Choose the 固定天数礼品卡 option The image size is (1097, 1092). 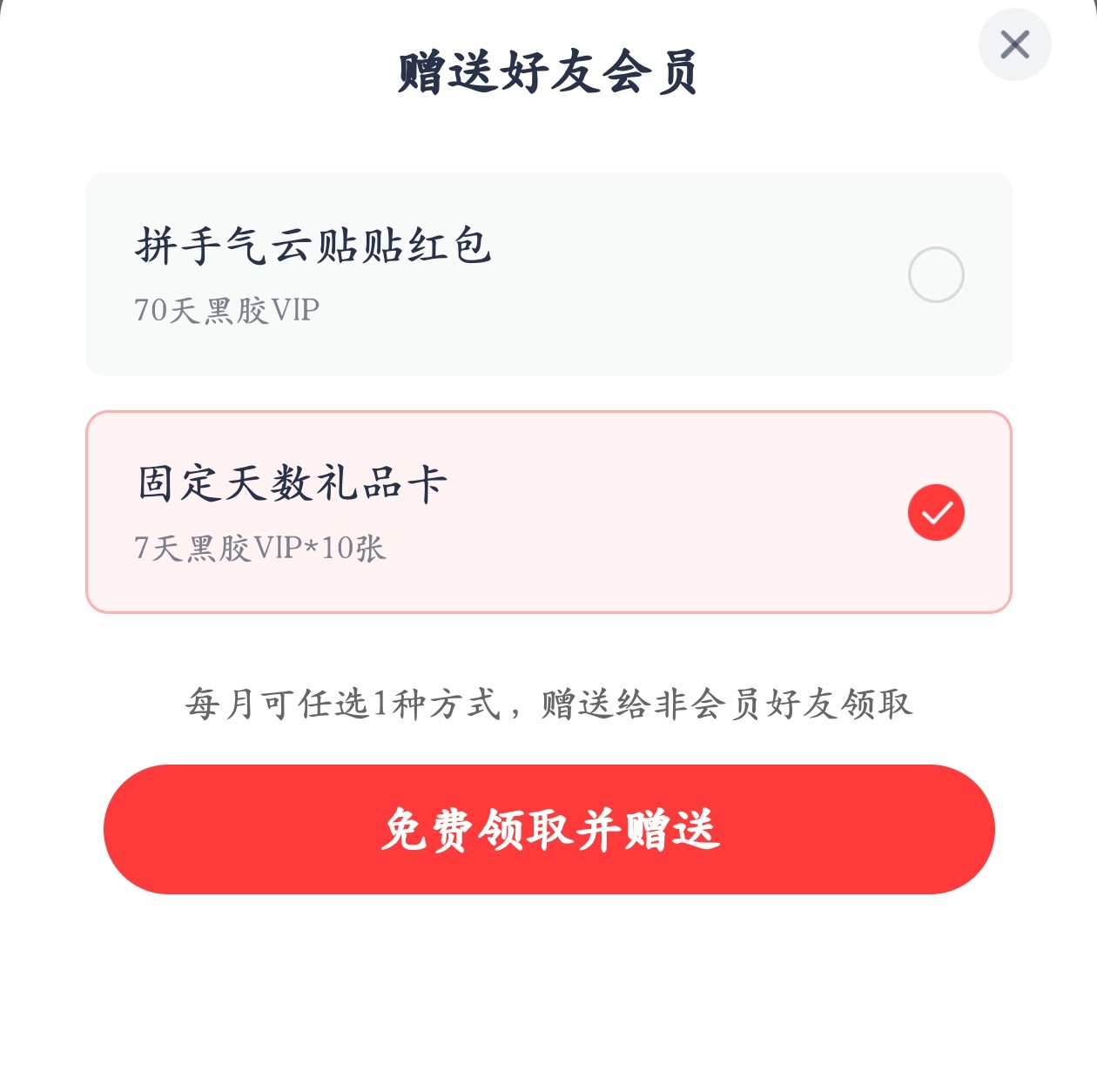(x=935, y=512)
